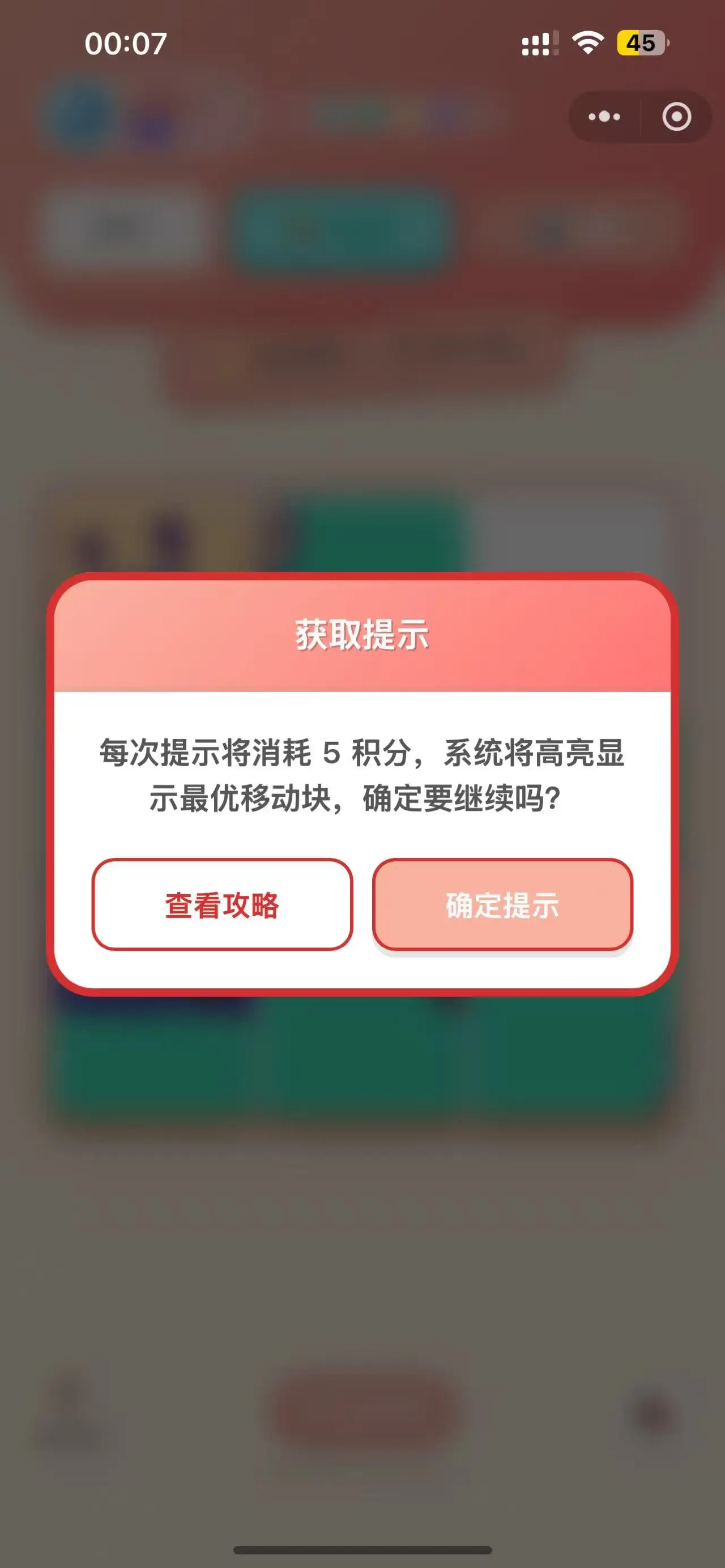Viewport: 725px width, 1568px height.
Task: Tap the 查看攻略 button
Action: 222,904
